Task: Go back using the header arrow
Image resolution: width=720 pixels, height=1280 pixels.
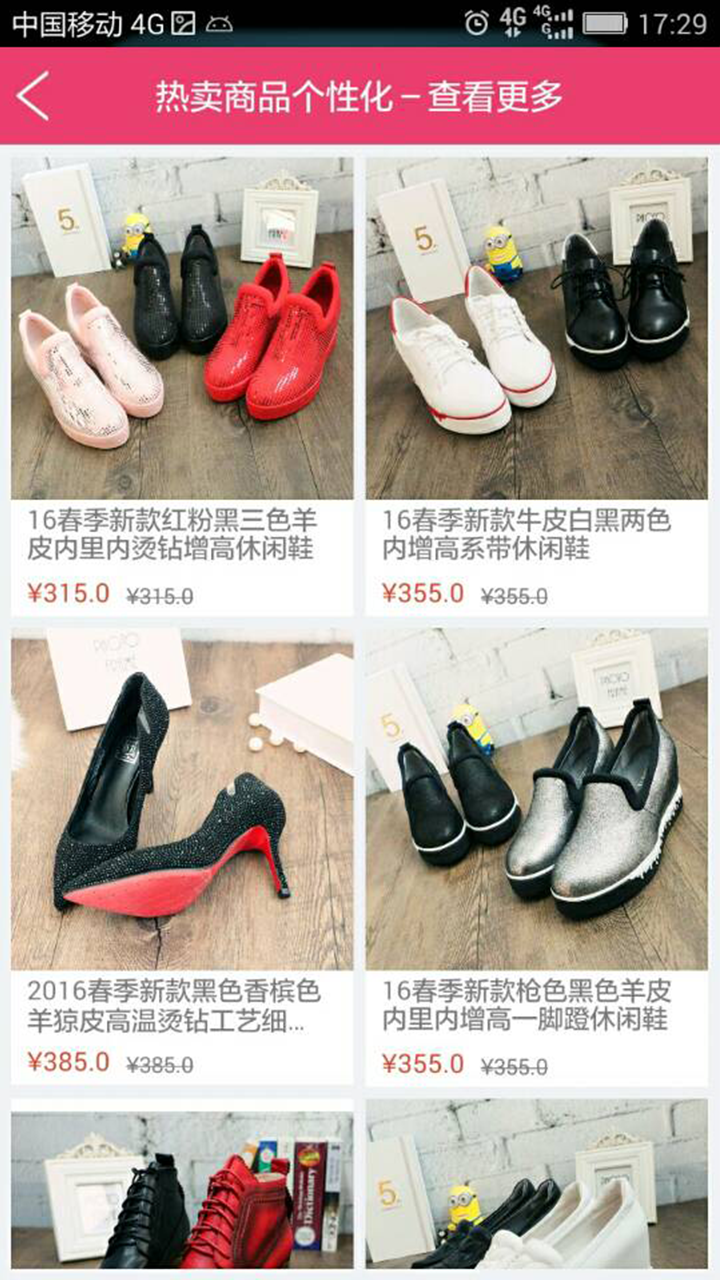Action: click(x=34, y=97)
